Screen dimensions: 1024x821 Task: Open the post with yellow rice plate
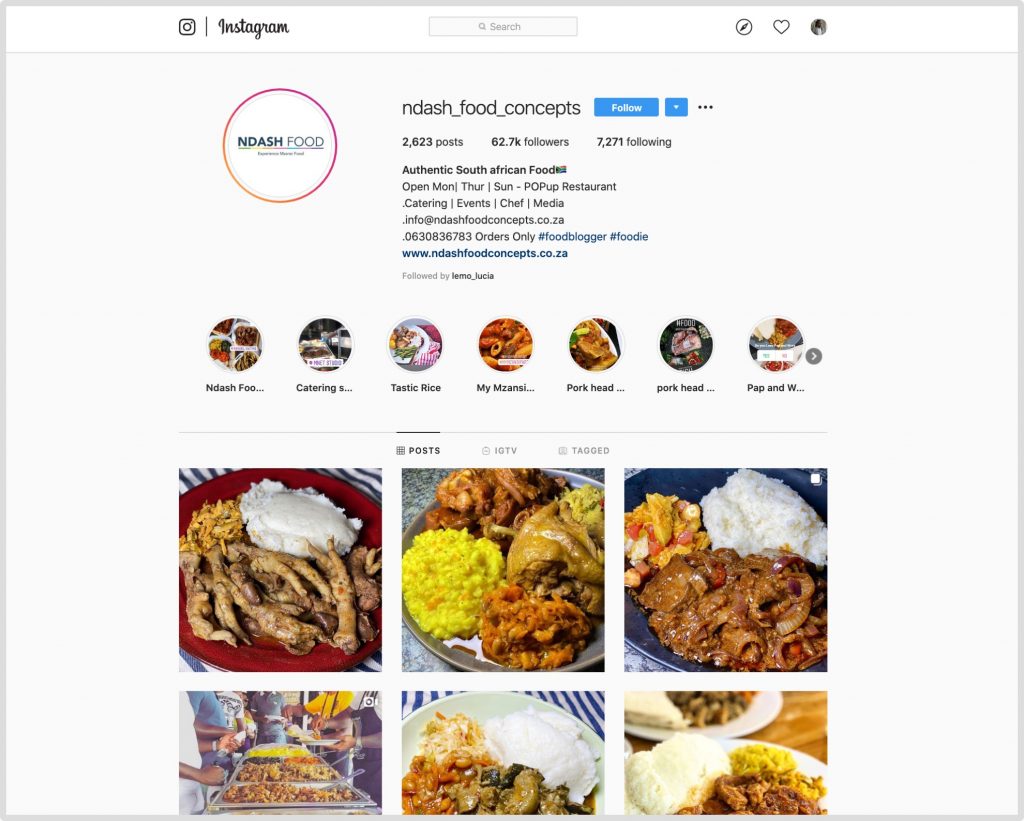(503, 570)
